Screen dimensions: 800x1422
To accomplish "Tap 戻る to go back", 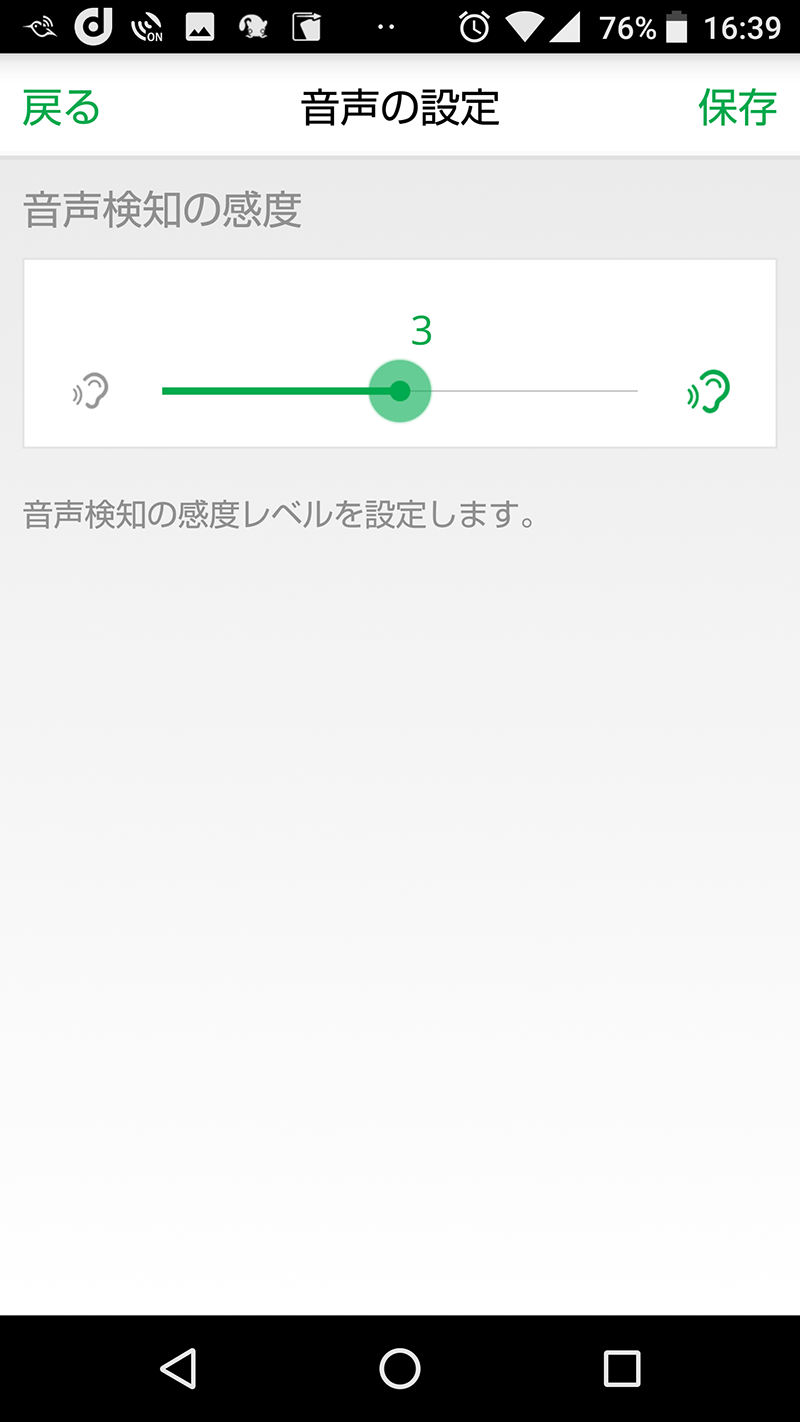I will point(61,108).
